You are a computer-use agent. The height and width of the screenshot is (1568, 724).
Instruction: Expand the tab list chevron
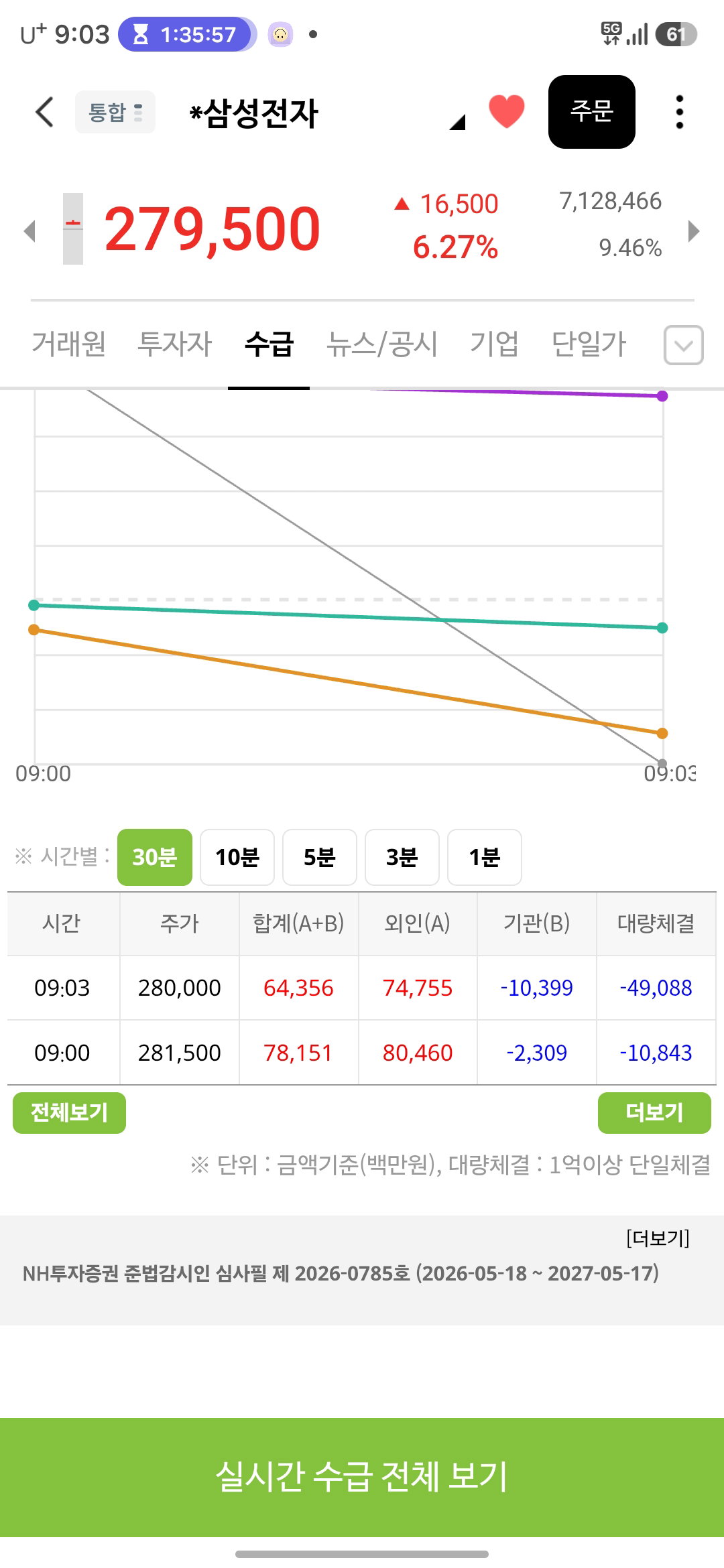[x=684, y=345]
